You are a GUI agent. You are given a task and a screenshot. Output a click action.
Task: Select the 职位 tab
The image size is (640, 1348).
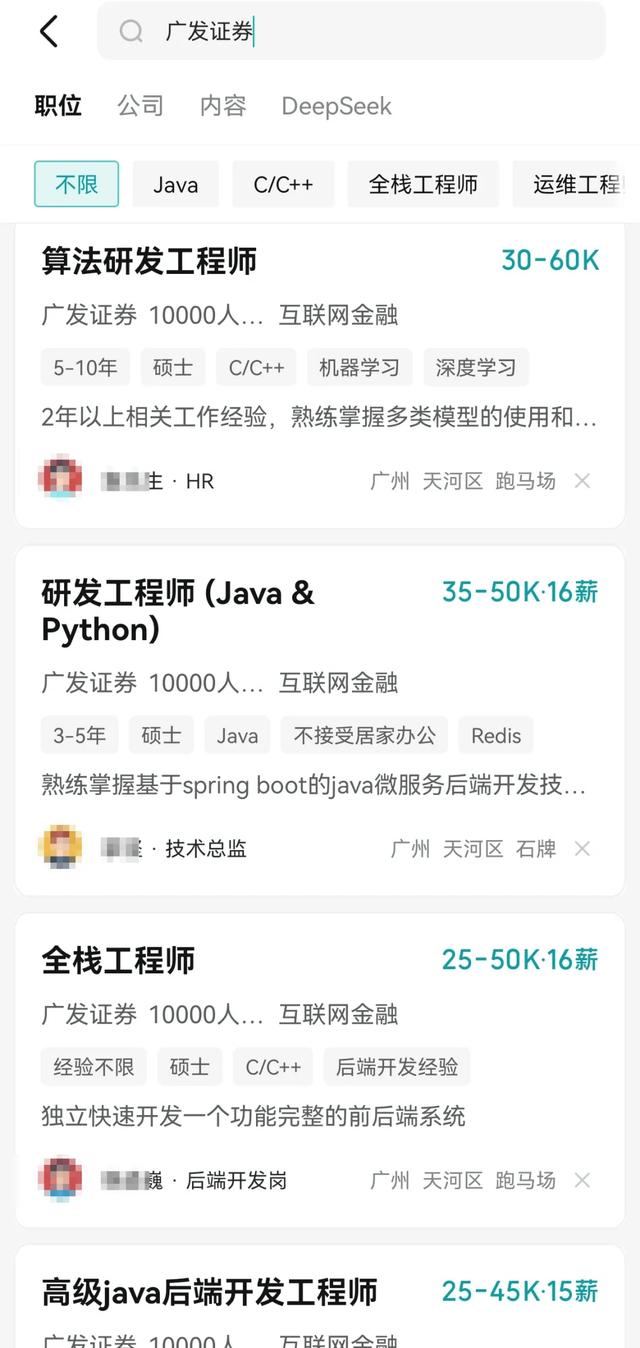point(58,106)
